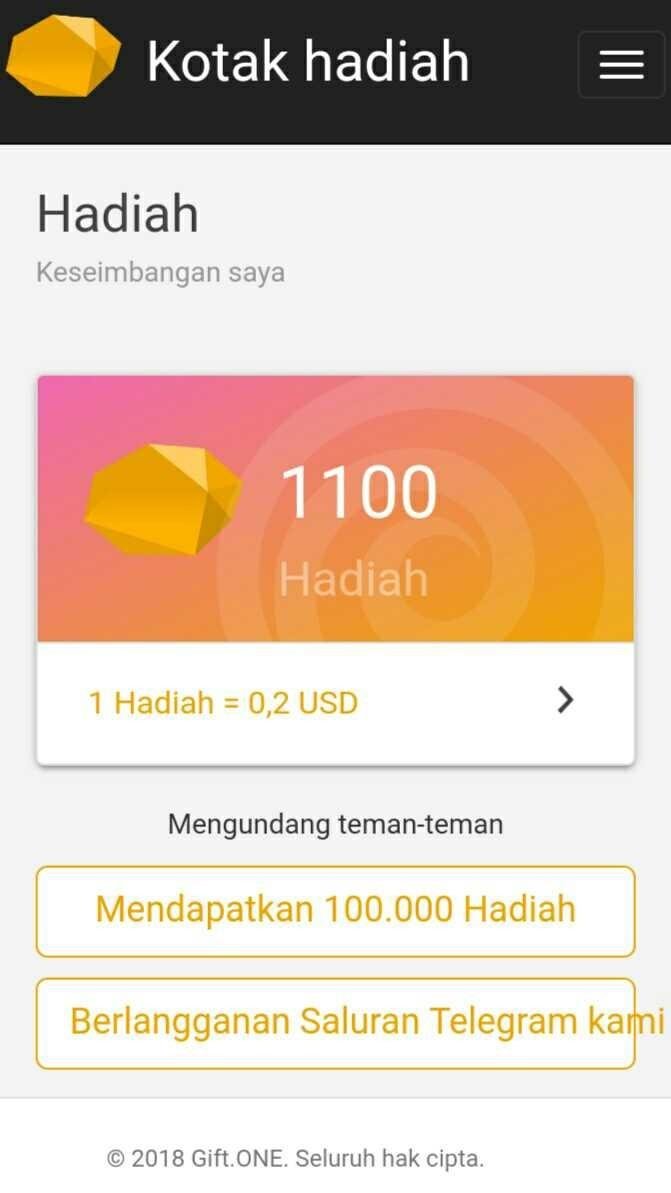Open the hamburger navigation menu

[621, 64]
